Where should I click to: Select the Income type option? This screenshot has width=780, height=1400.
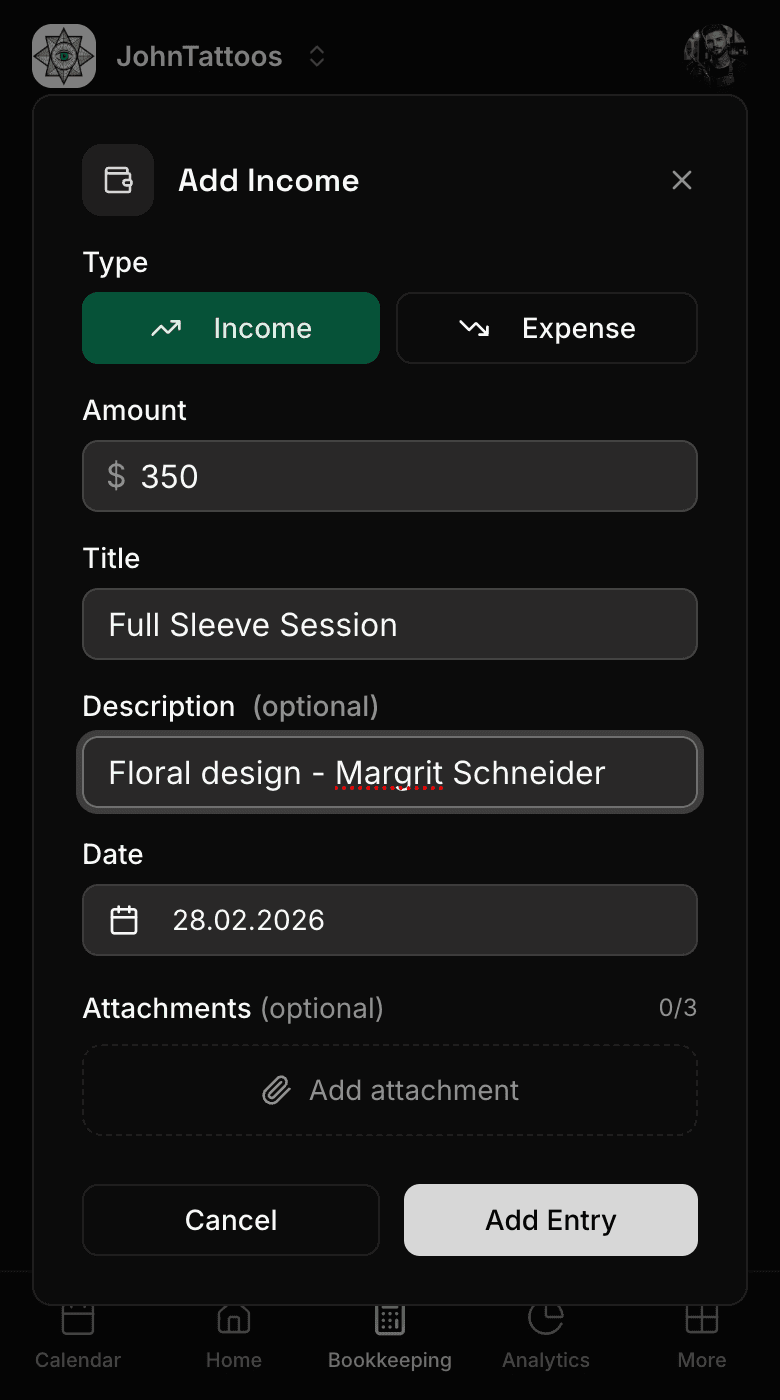click(x=231, y=328)
